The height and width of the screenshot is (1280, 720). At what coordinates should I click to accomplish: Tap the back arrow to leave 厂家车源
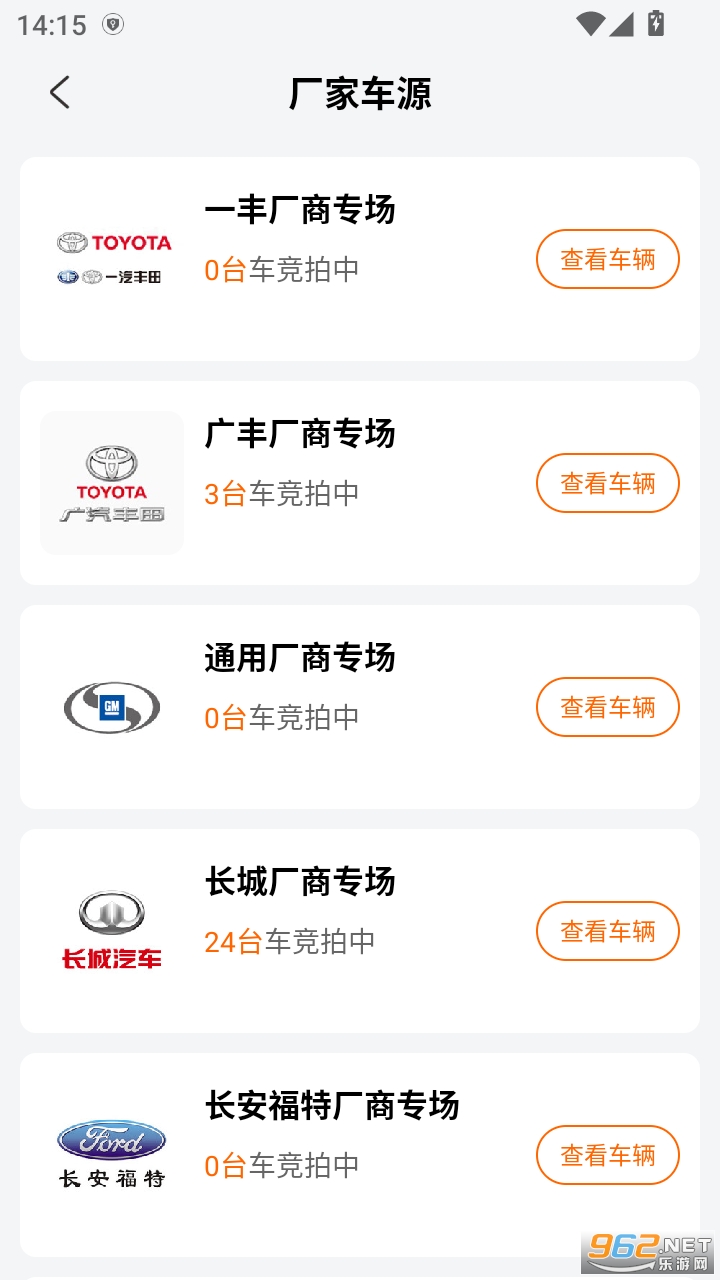coord(60,93)
